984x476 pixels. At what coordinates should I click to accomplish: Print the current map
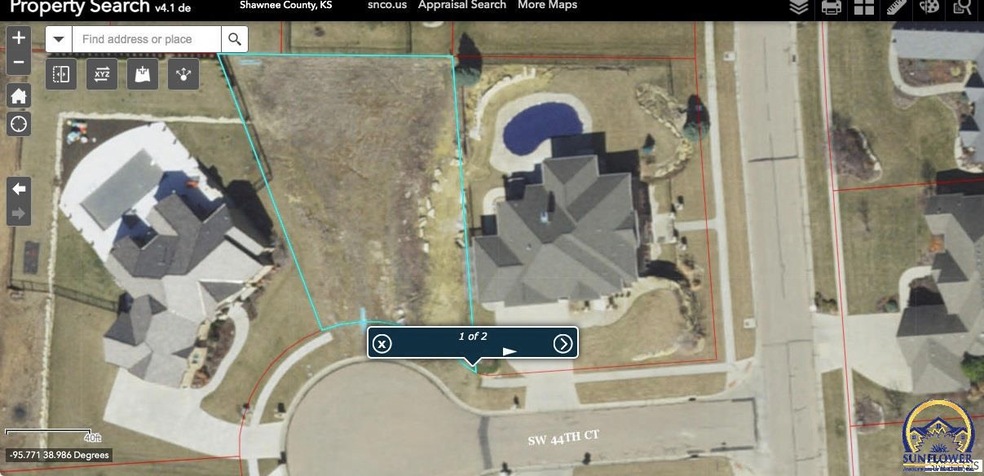click(x=831, y=7)
